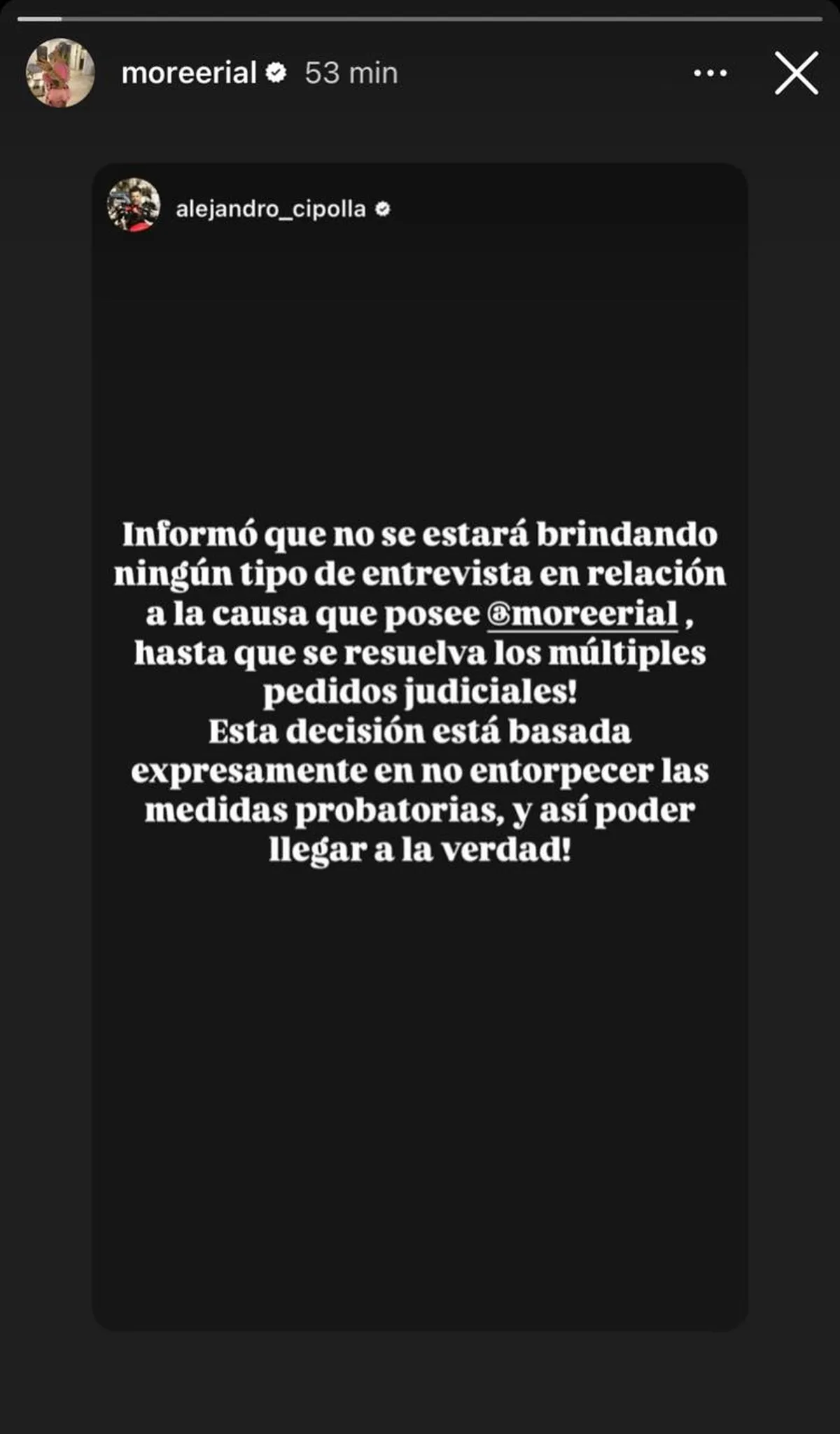Open the reshared alejandro_cipolla story
840x1434 pixels.
pos(419,746)
